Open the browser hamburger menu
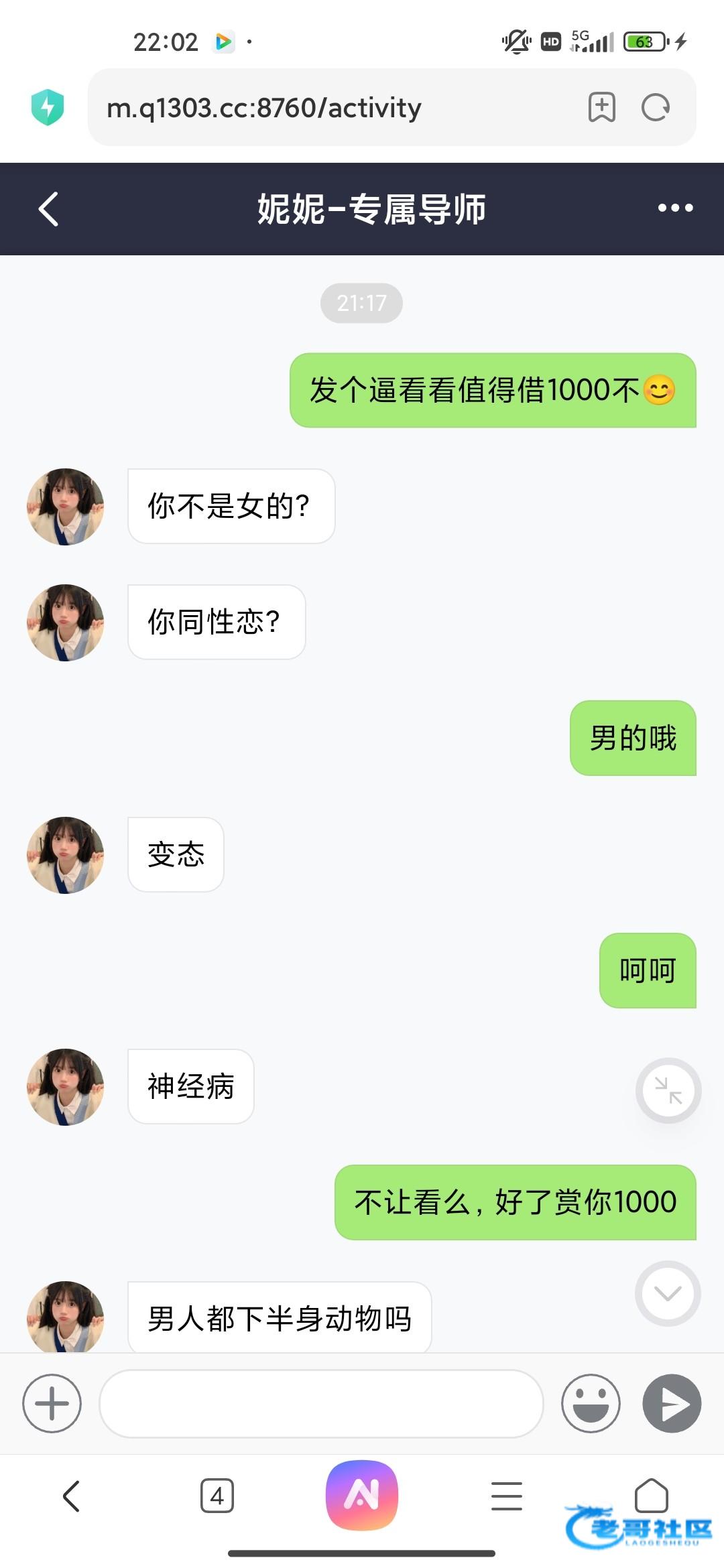 pos(506,1496)
